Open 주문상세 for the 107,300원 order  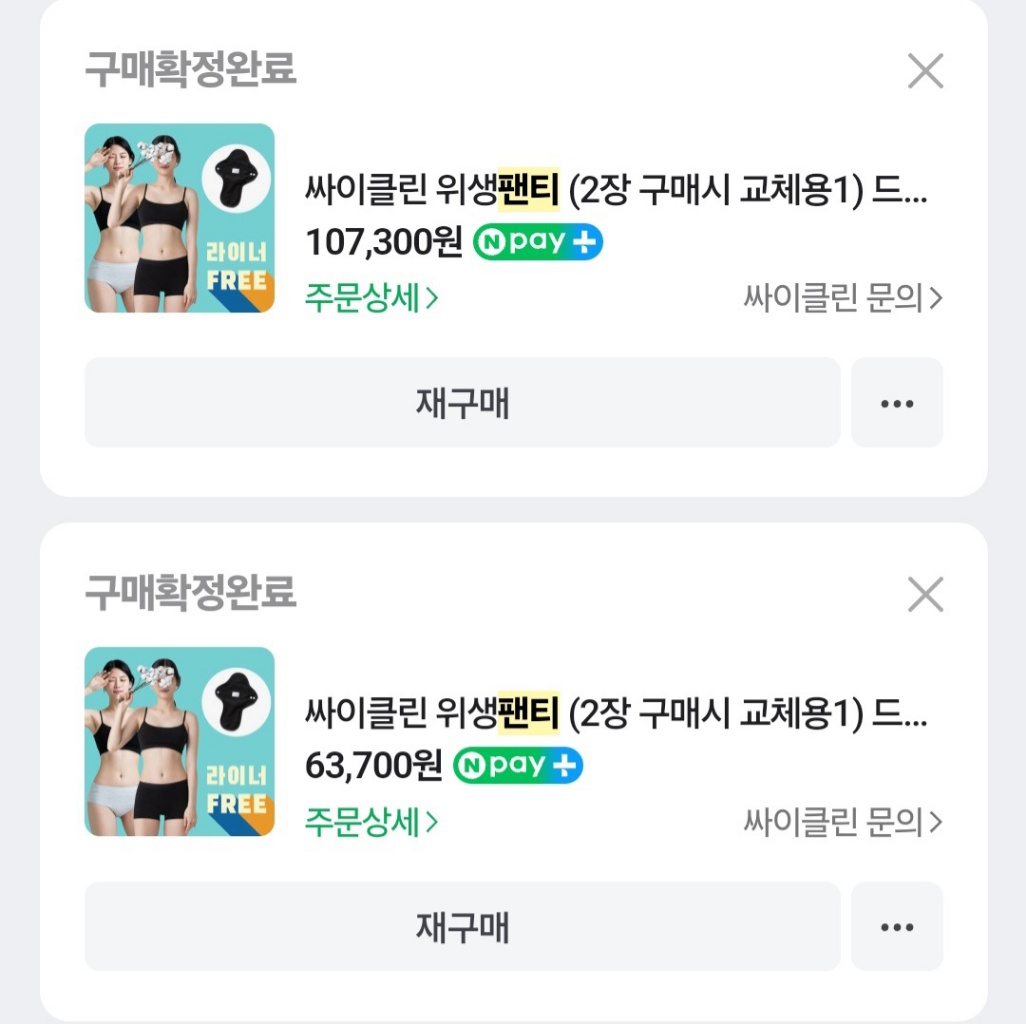[x=371, y=298]
